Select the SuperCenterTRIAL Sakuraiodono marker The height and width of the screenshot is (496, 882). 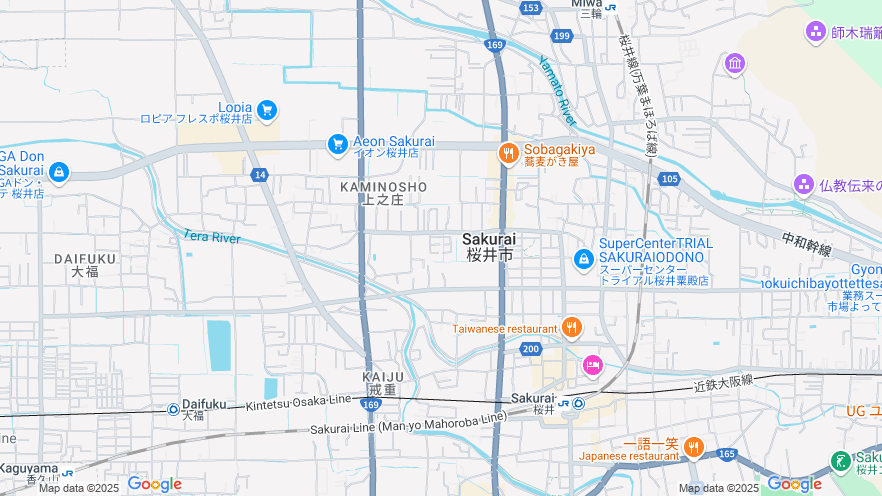tap(583, 260)
